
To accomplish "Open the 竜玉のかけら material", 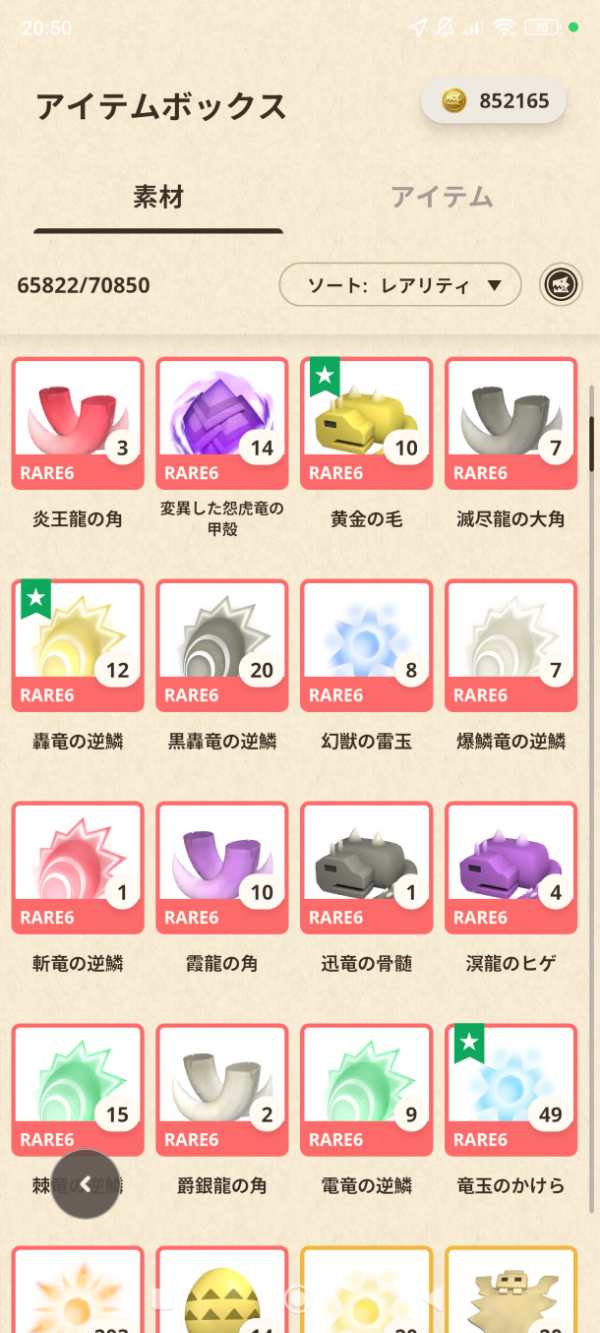I will pyautogui.click(x=511, y=1089).
